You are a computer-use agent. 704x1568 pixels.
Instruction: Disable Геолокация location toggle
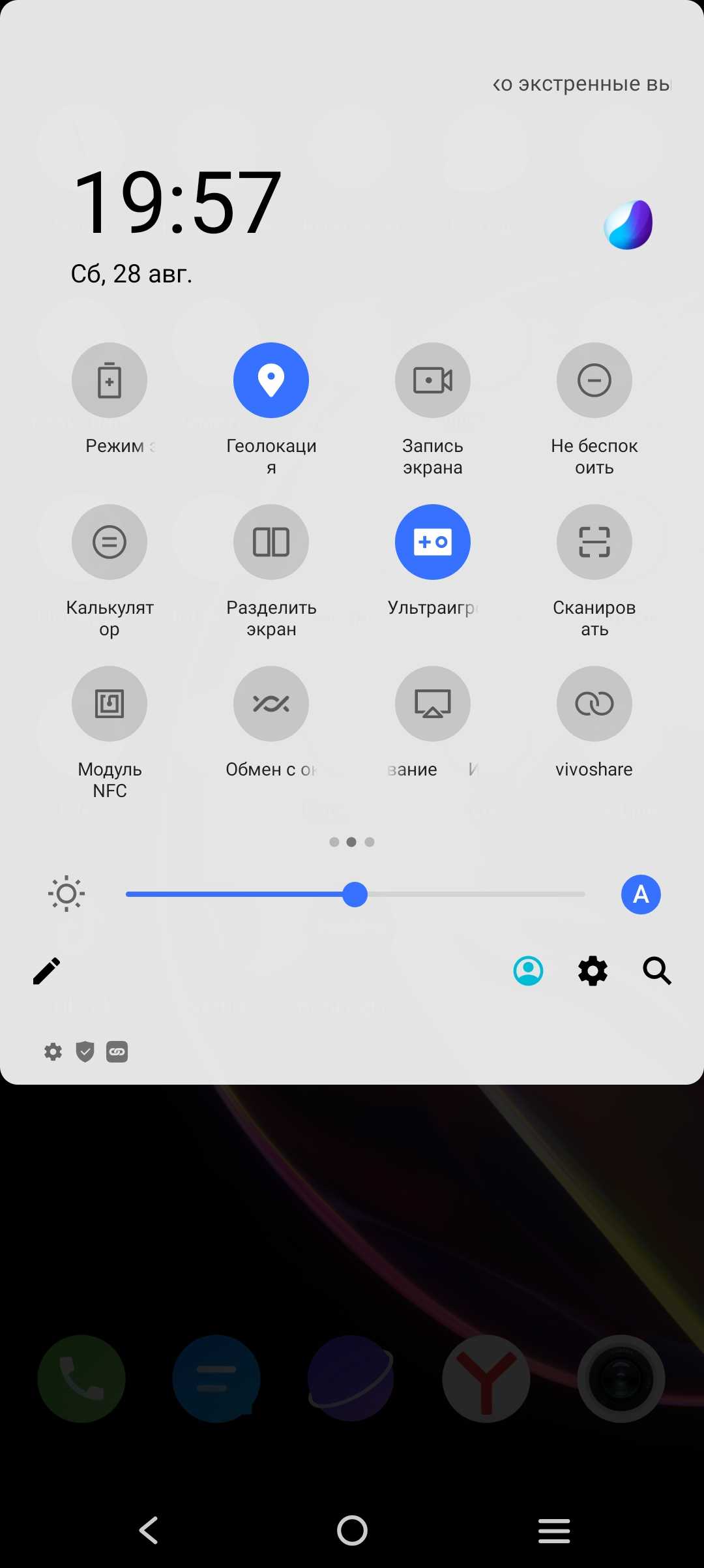271,380
